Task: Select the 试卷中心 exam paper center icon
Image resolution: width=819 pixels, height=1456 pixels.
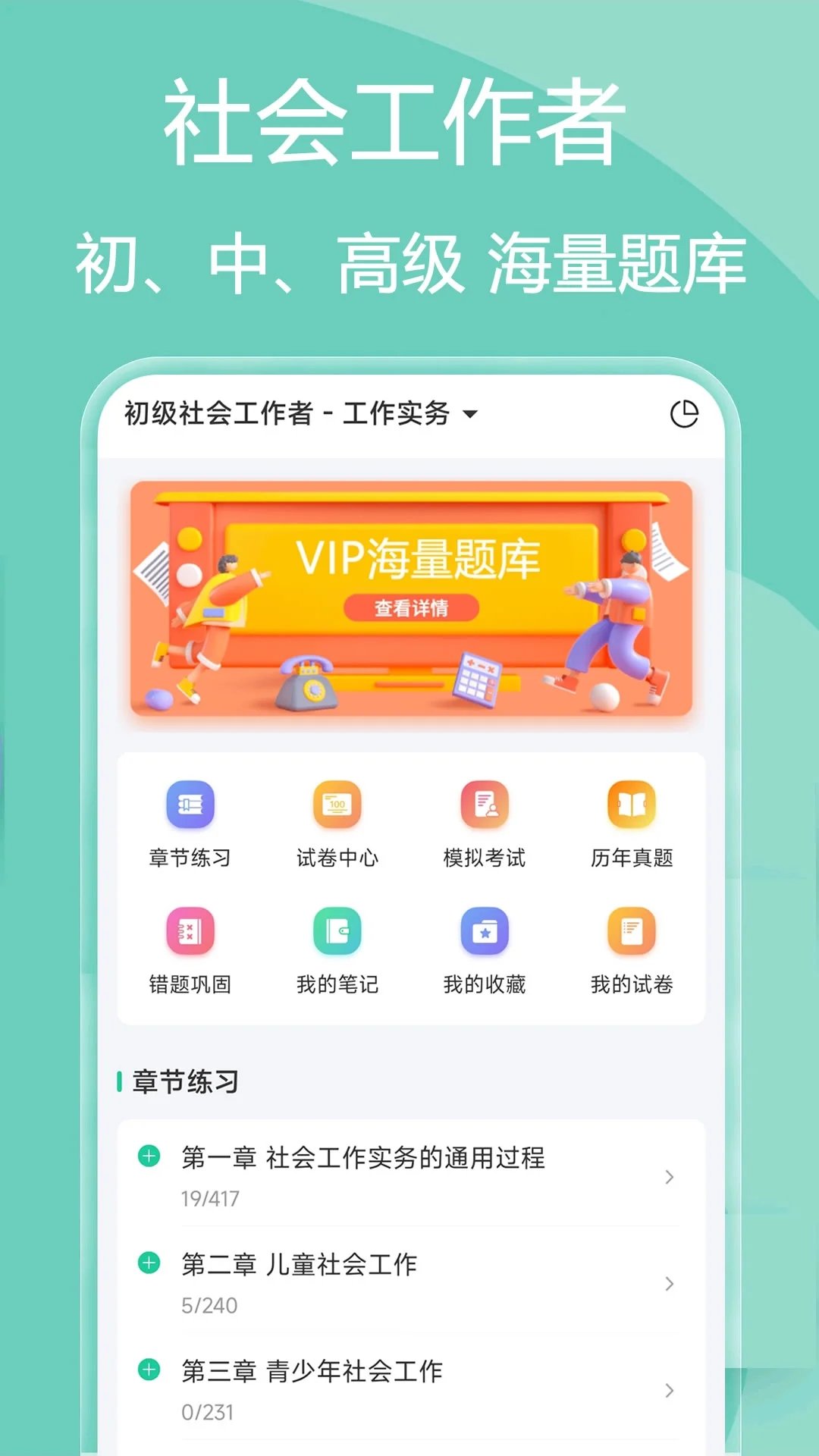Action: [337, 805]
